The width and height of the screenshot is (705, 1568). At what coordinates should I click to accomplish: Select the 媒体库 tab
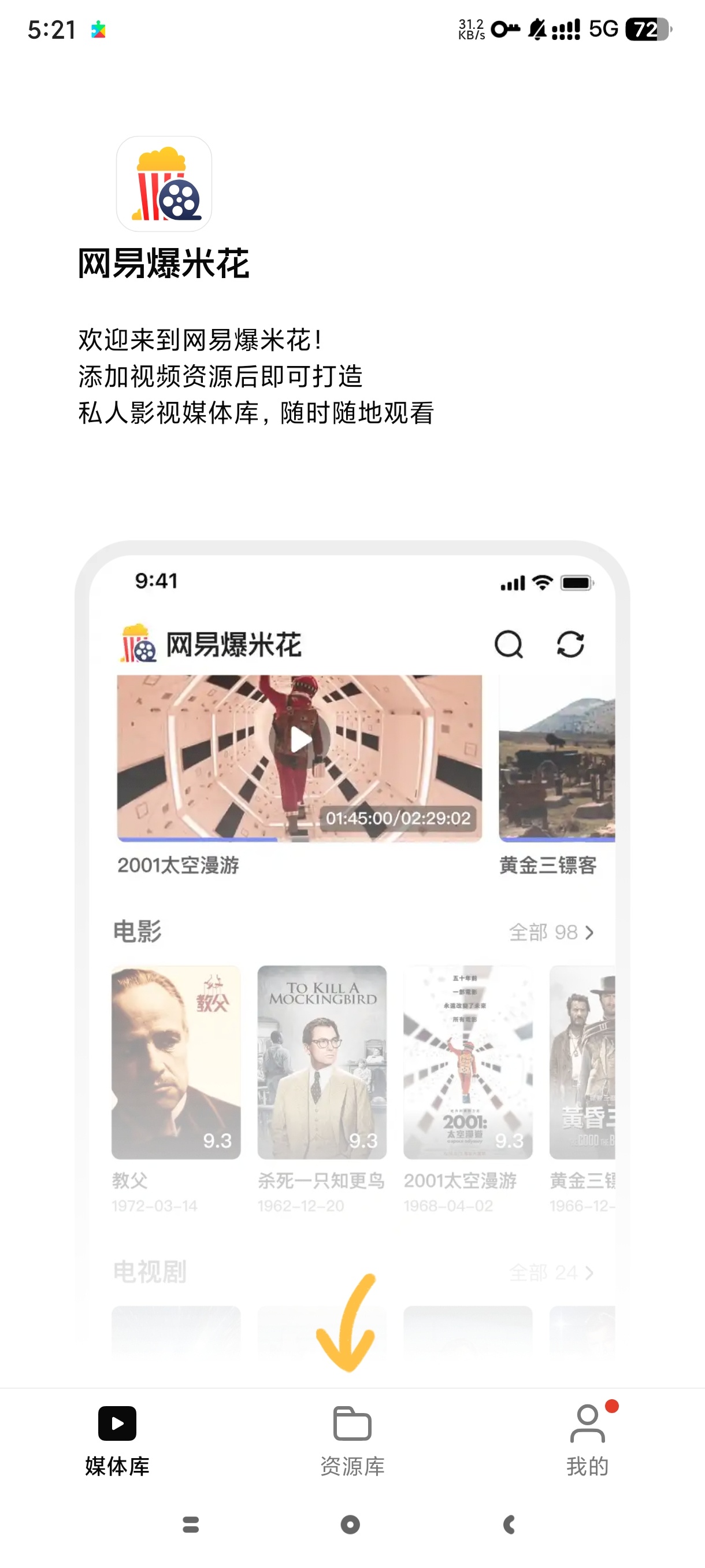(x=117, y=1440)
